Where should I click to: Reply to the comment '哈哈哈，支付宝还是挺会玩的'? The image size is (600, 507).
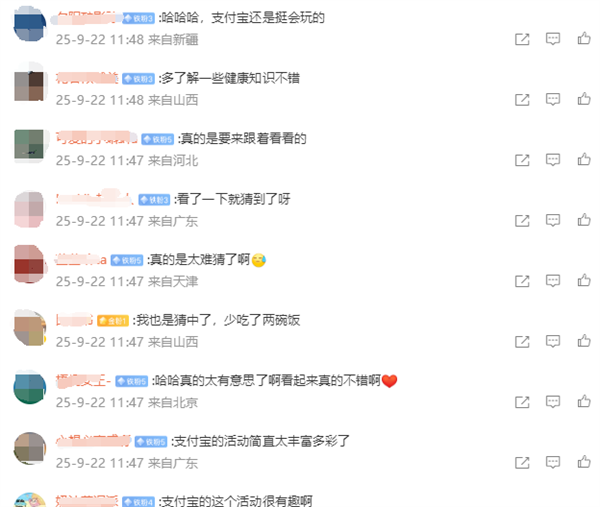(x=553, y=39)
